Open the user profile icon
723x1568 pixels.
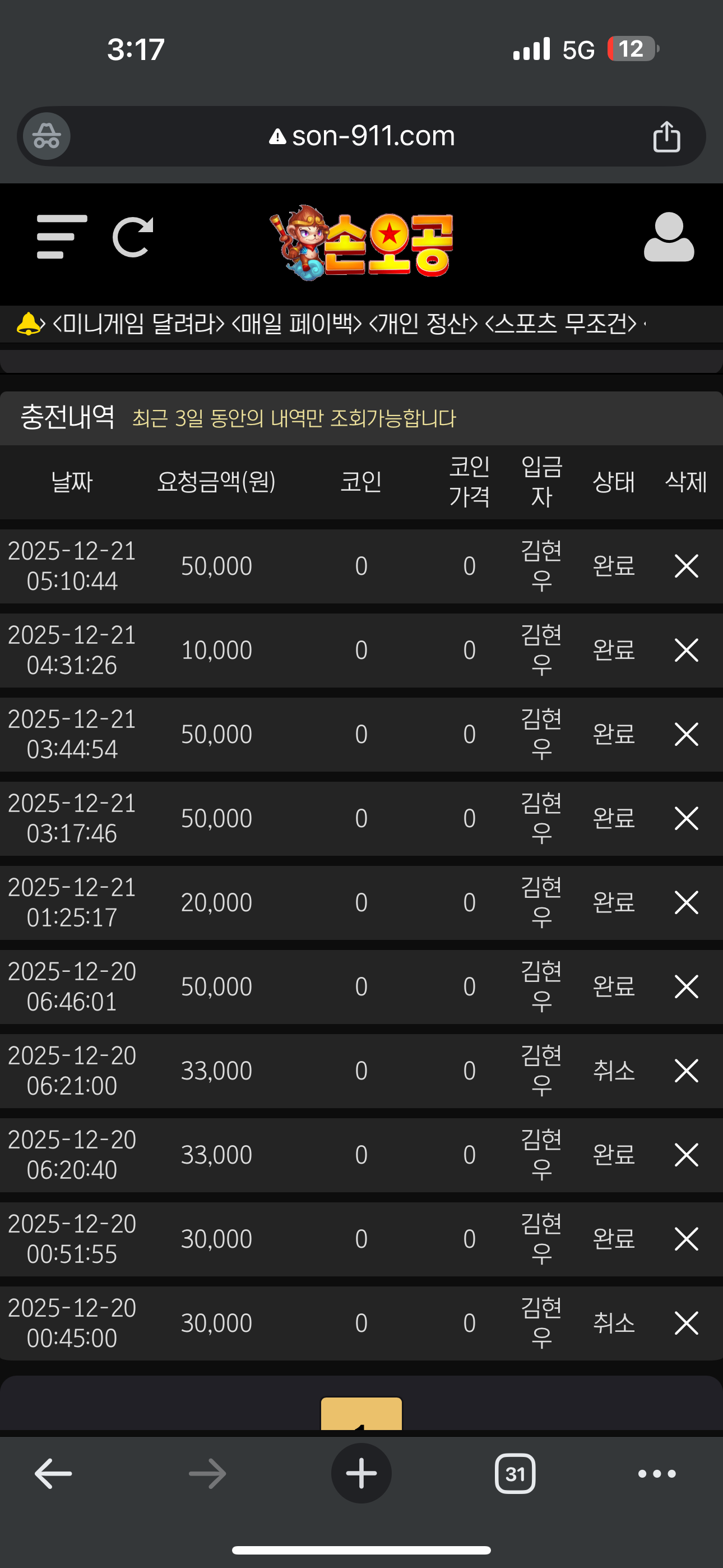click(x=668, y=237)
